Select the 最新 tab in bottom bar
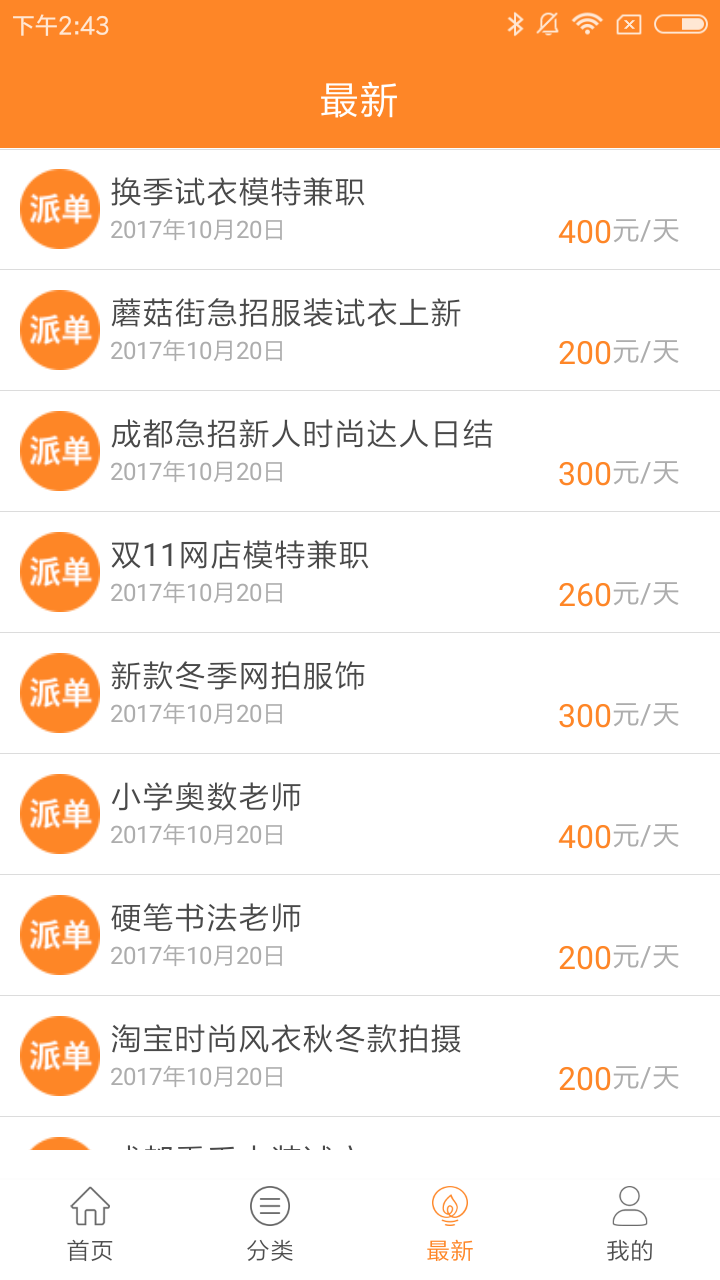This screenshot has height=1280, width=720. coord(450,1224)
